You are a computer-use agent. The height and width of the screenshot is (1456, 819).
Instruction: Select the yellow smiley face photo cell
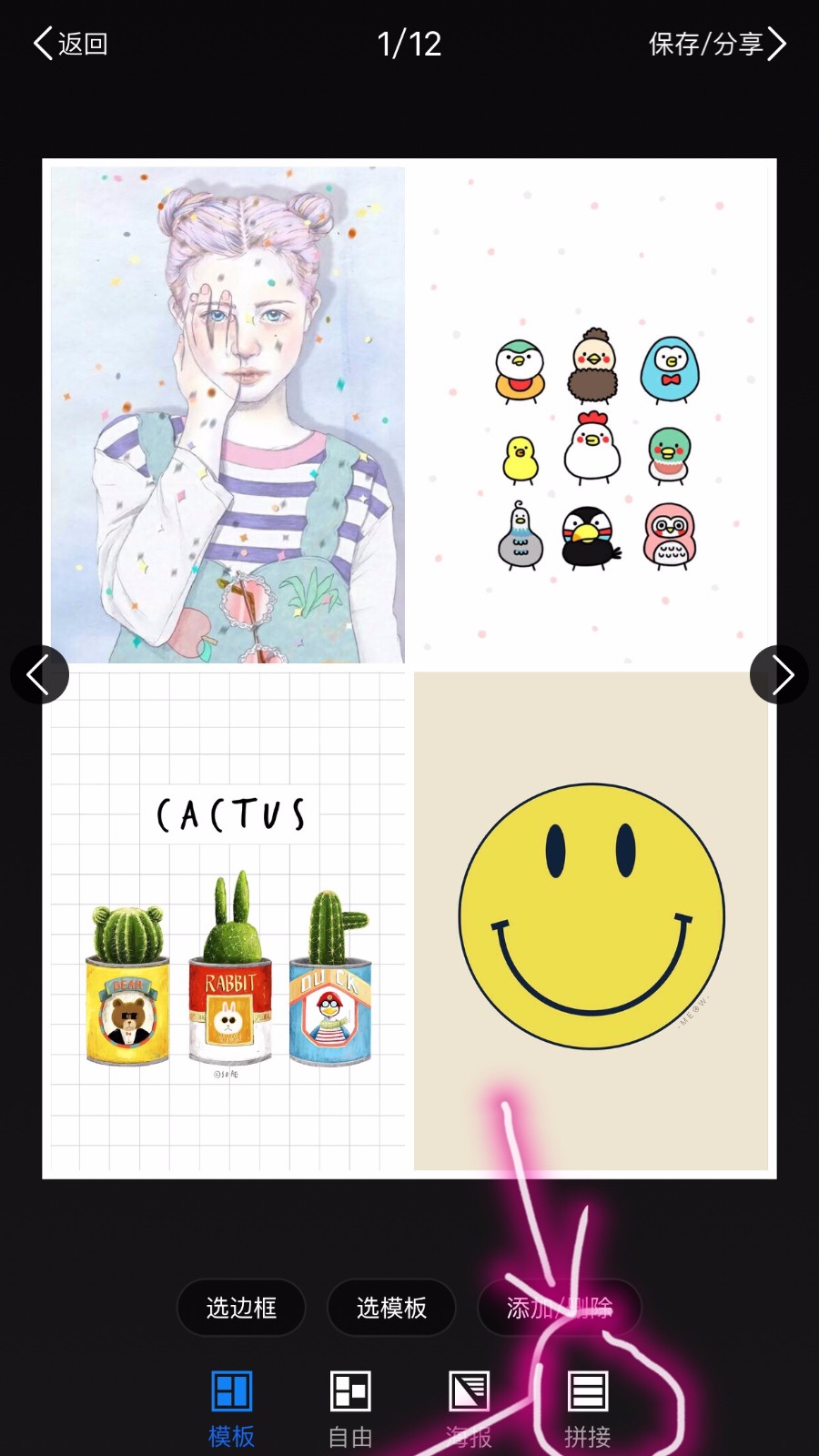pos(591,921)
